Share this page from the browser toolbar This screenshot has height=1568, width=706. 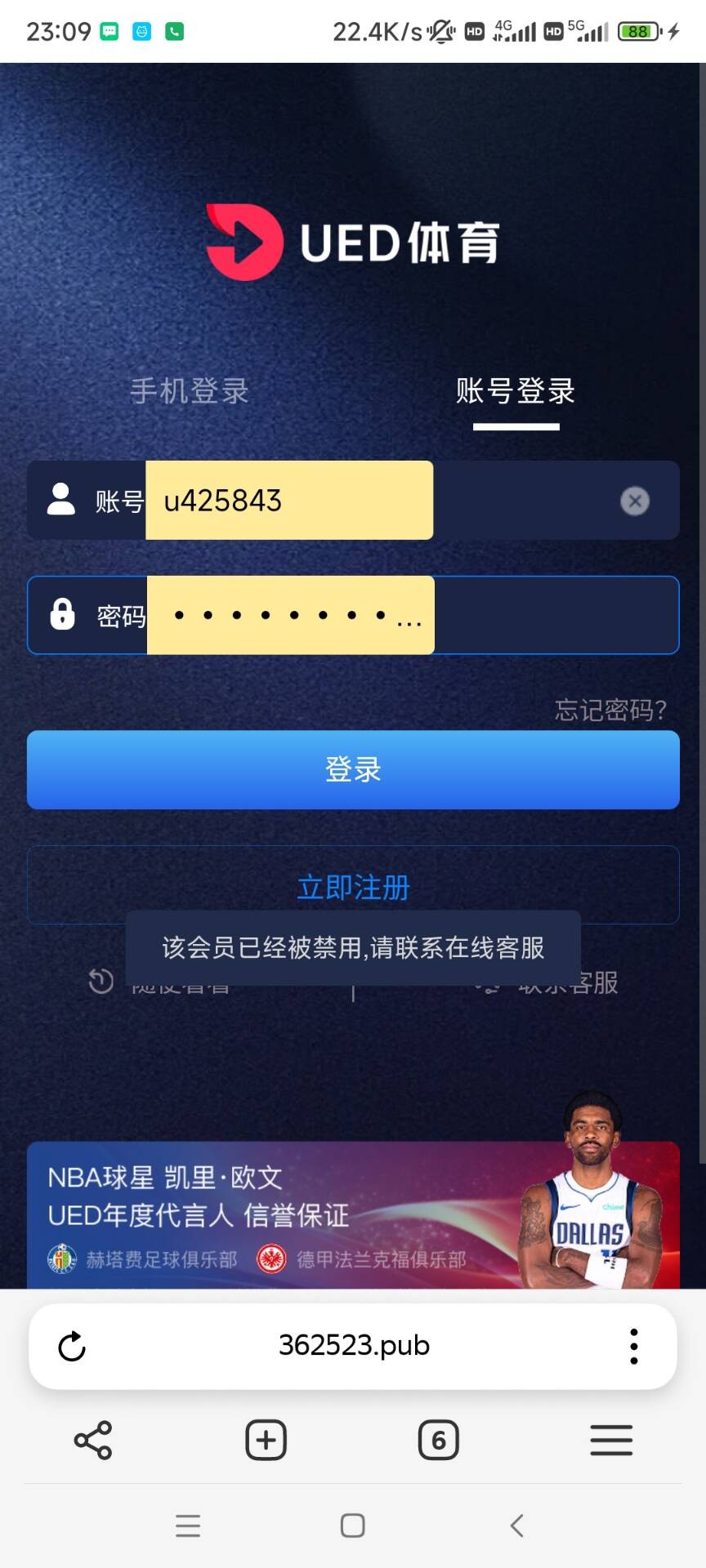pyautogui.click(x=93, y=1440)
